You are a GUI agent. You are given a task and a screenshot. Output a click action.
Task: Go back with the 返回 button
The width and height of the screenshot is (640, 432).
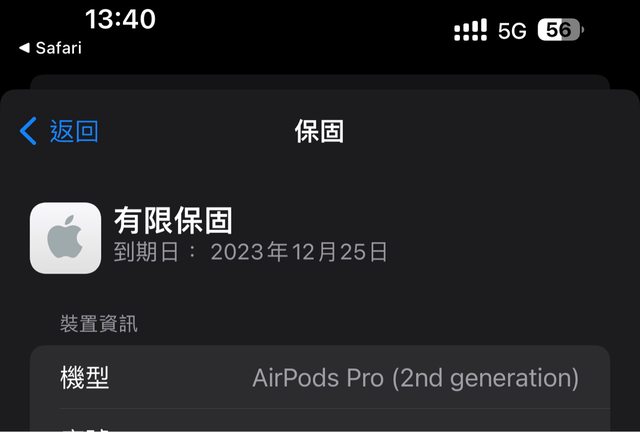pos(60,131)
